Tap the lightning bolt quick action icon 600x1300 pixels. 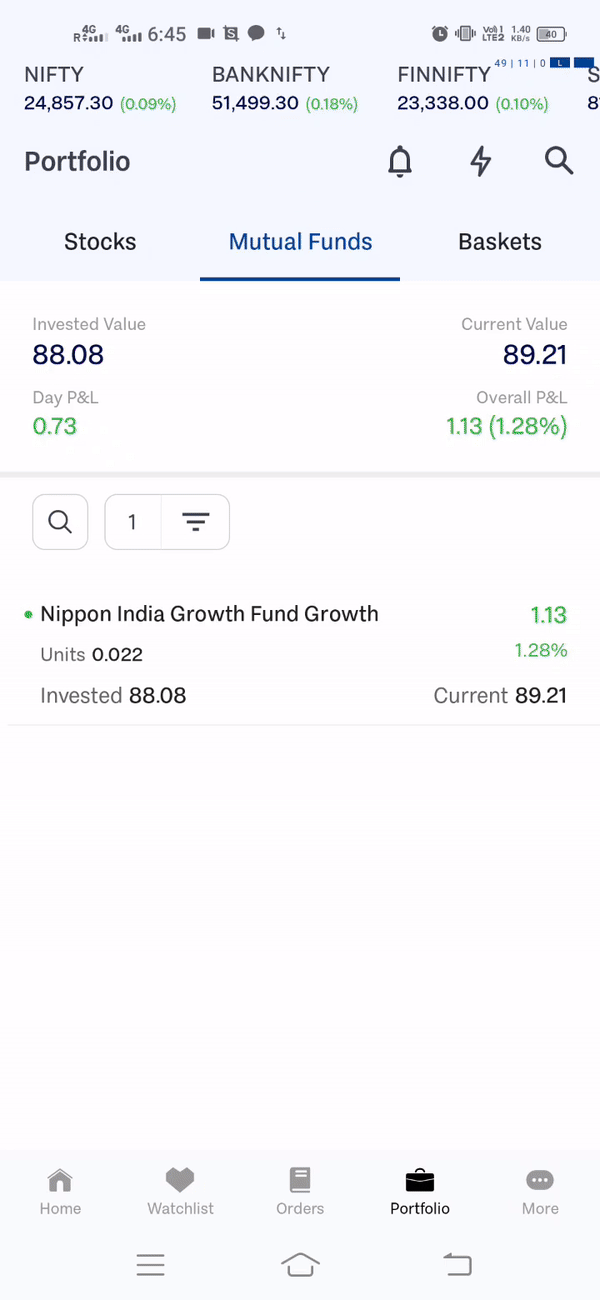point(481,161)
